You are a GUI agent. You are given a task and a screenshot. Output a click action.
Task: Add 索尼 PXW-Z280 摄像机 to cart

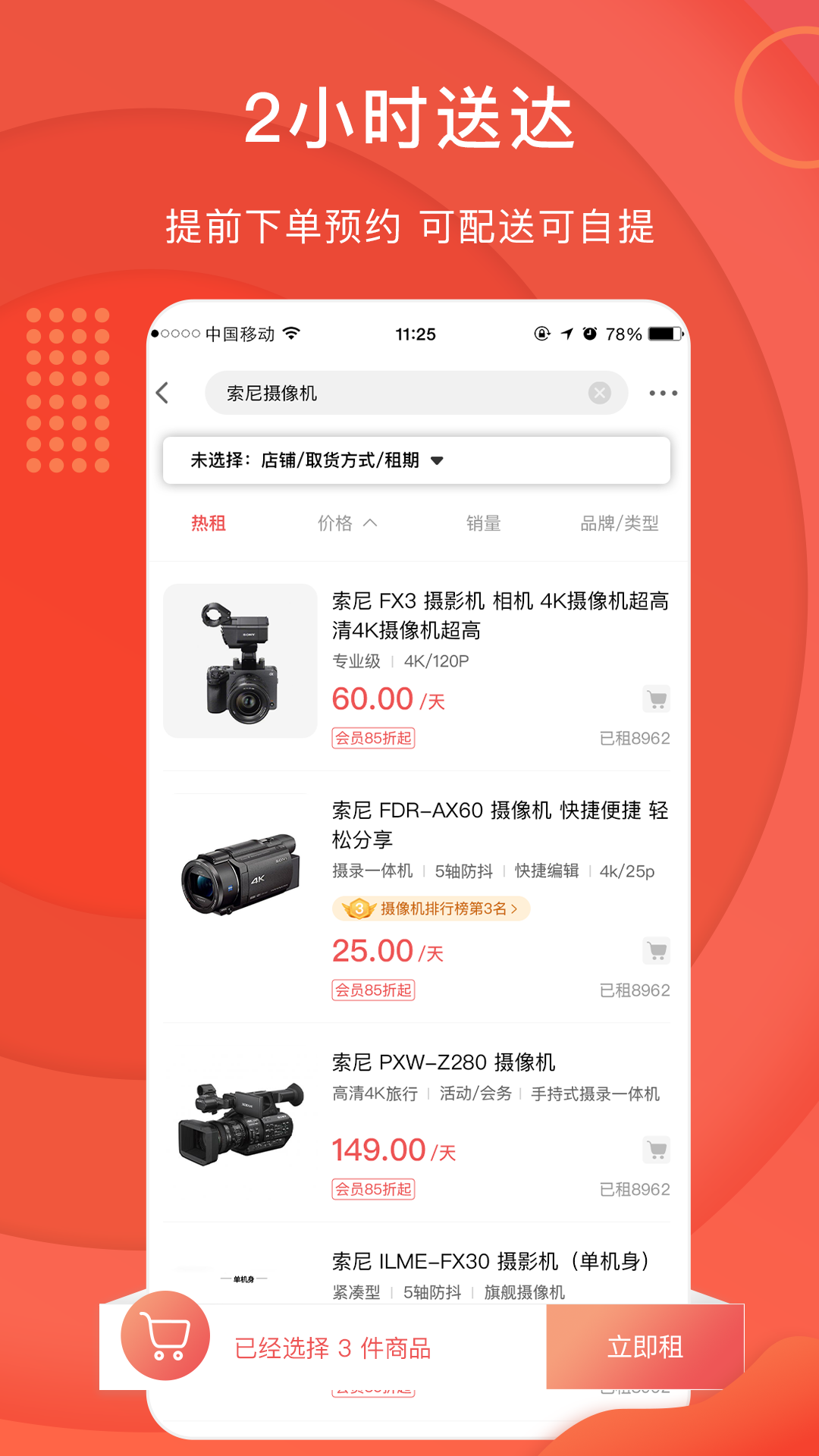pyautogui.click(x=655, y=1150)
